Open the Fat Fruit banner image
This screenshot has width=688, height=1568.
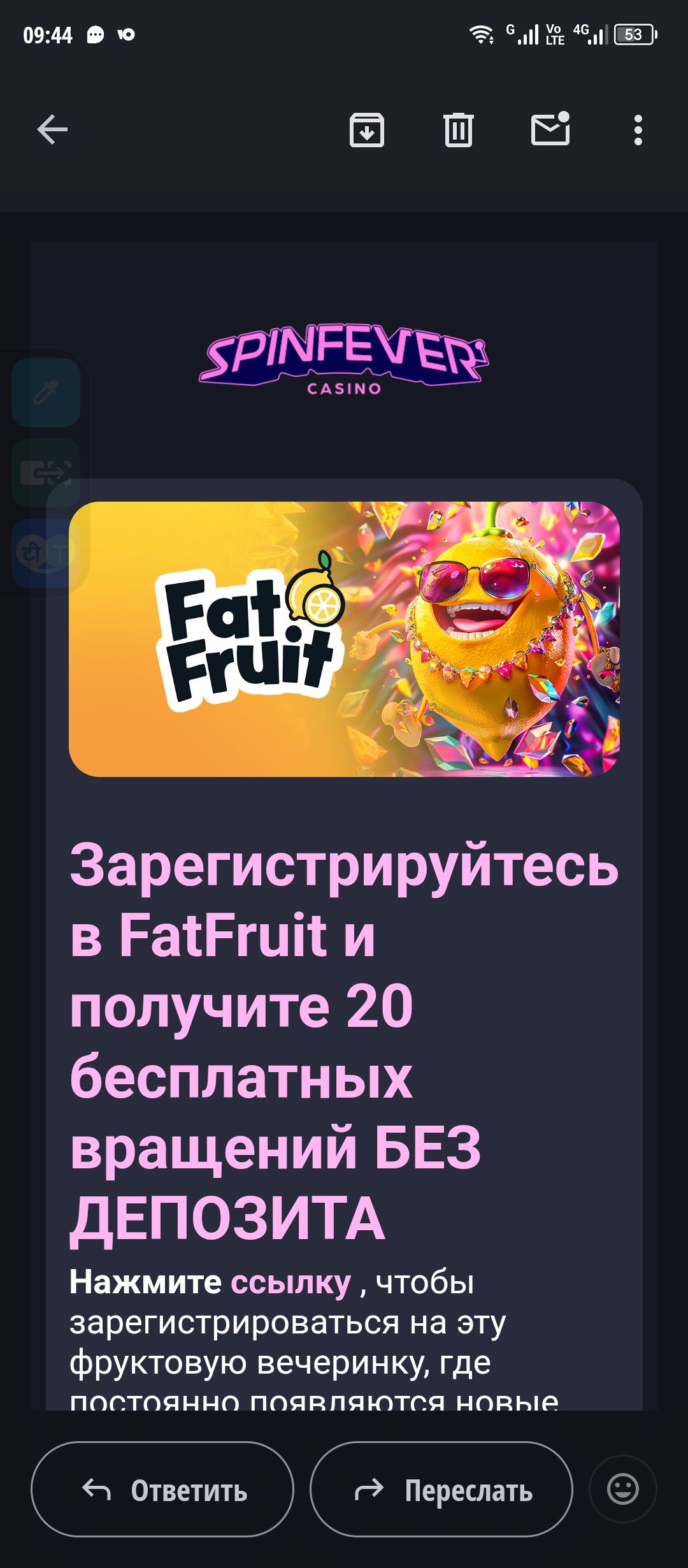344,639
